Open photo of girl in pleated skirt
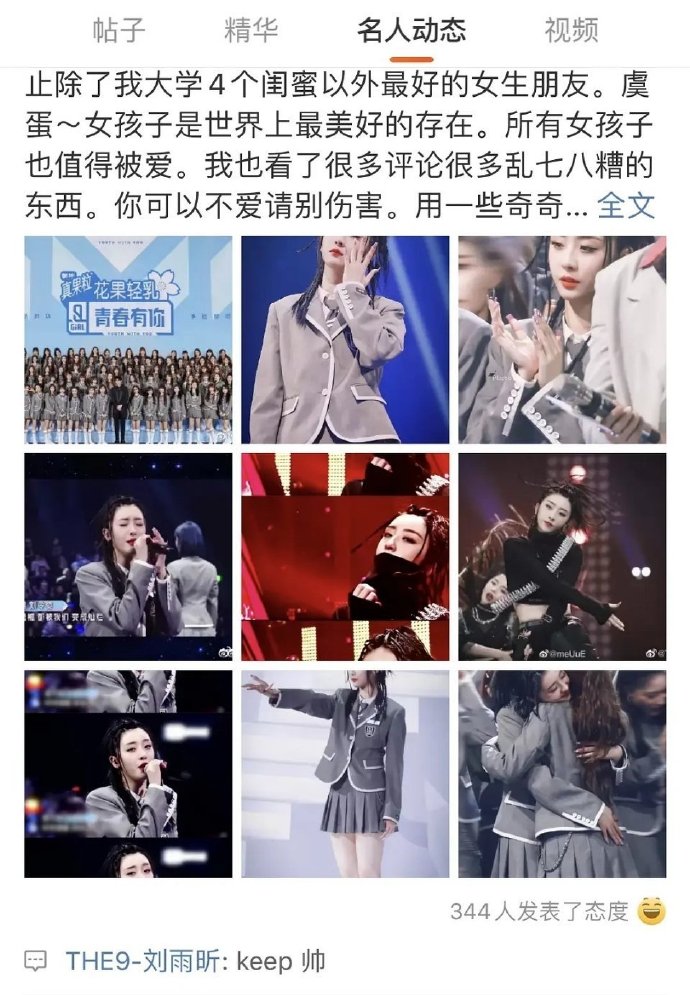690x995 pixels. (345, 774)
